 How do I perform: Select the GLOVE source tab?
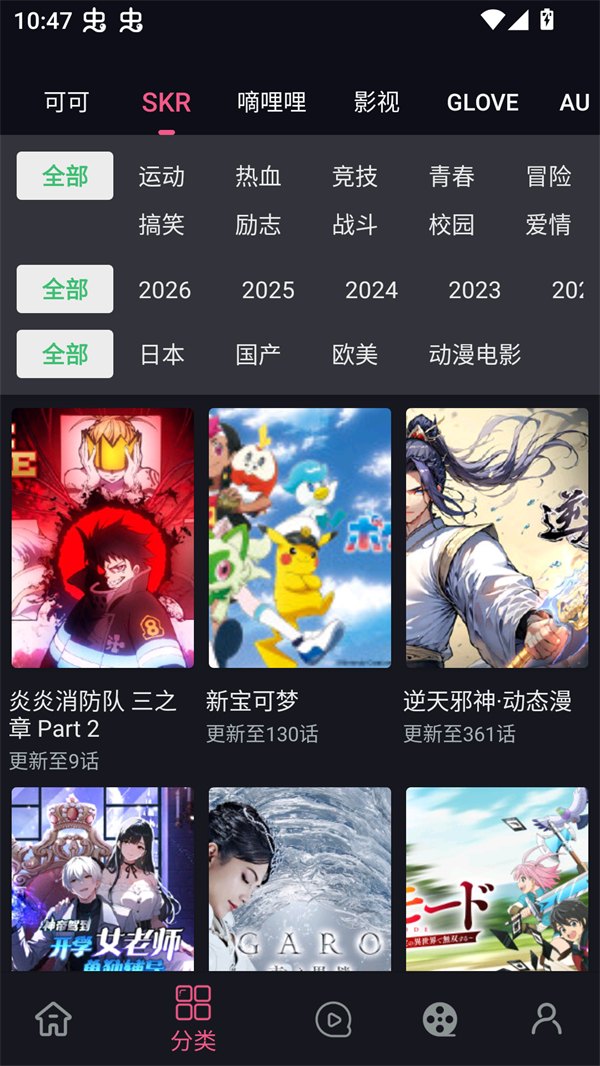[x=482, y=102]
